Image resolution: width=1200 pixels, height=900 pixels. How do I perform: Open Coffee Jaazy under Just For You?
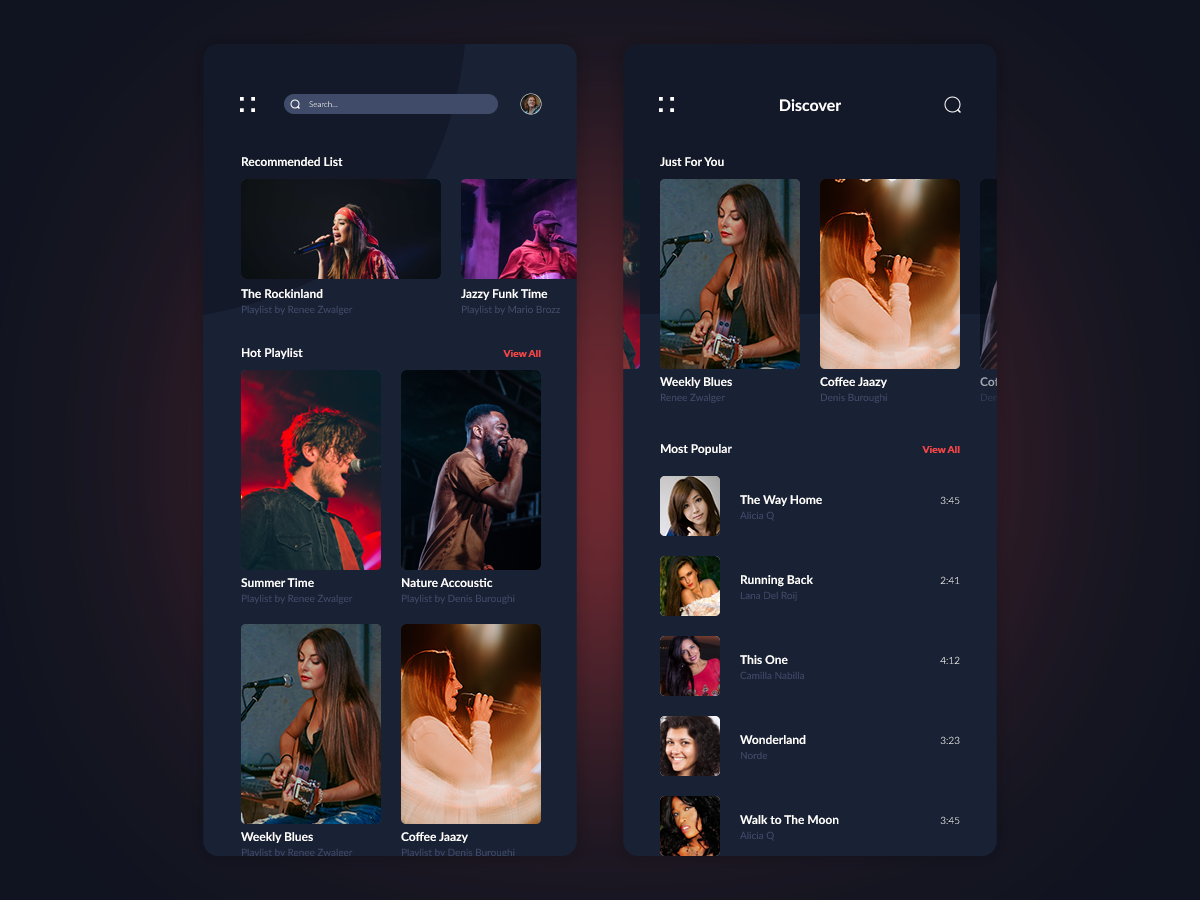pyautogui.click(x=890, y=274)
